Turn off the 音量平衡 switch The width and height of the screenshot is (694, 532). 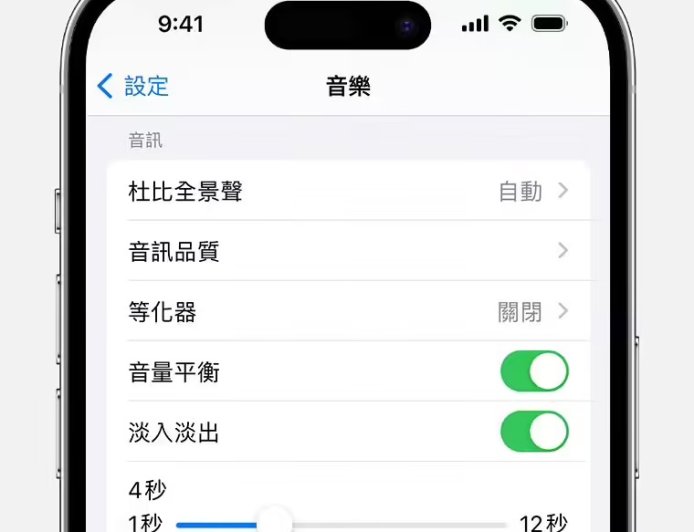(534, 372)
